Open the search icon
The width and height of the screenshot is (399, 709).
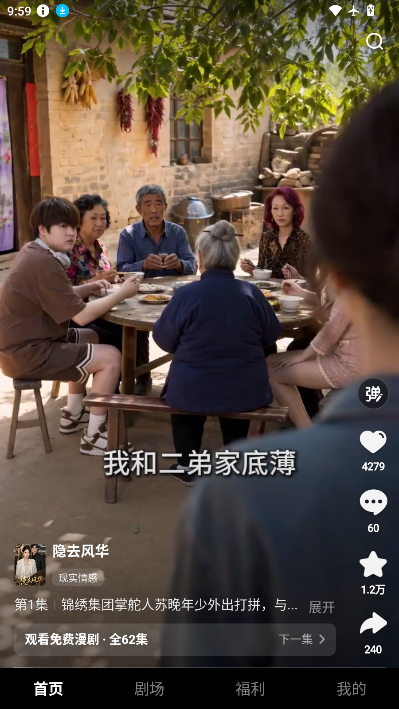(374, 42)
